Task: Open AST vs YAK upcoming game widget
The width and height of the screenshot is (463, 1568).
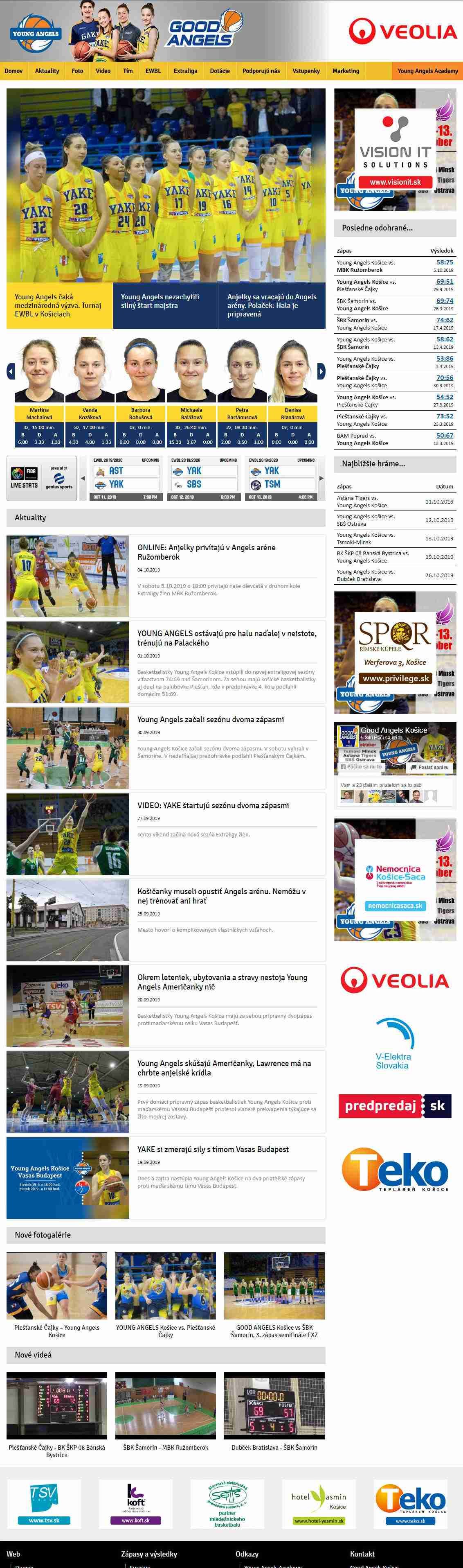Action: tap(126, 478)
